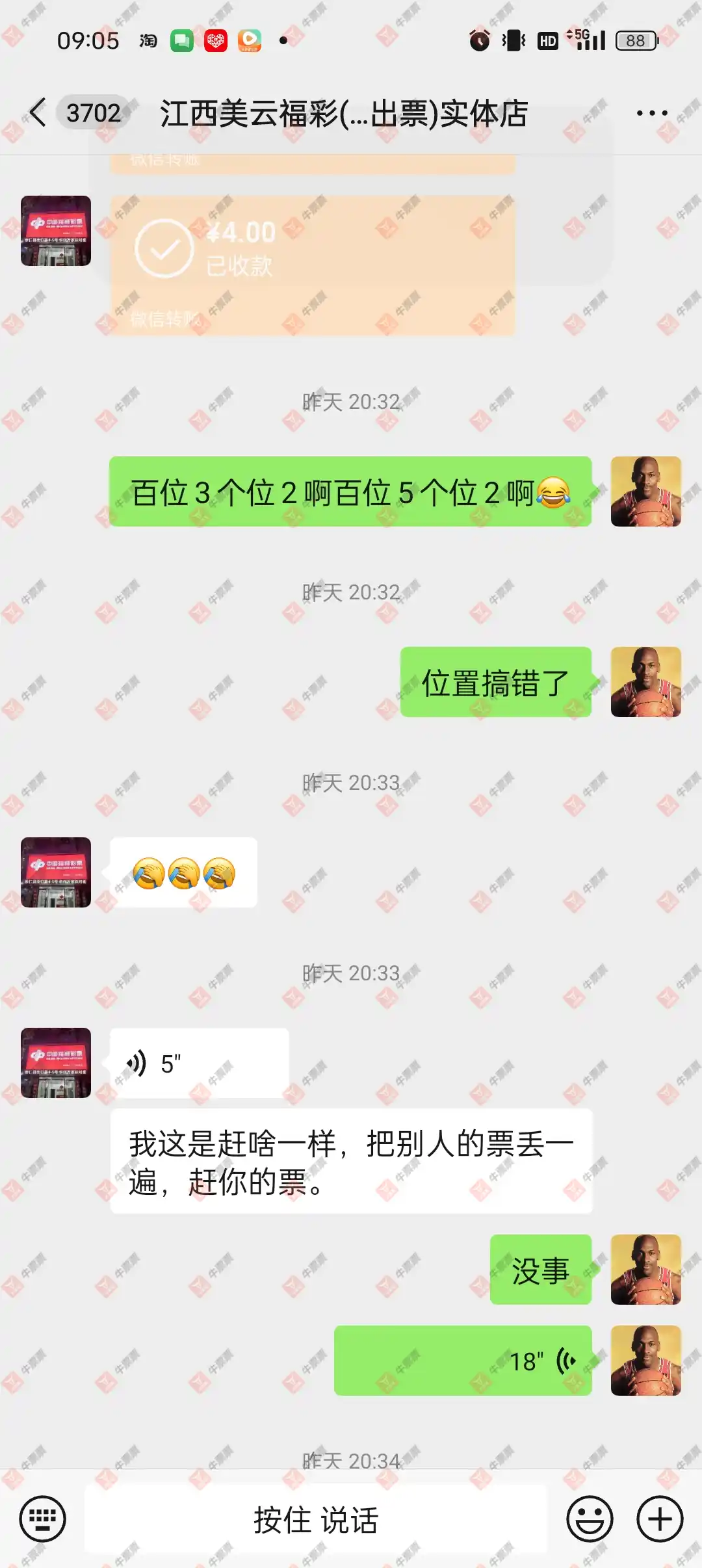This screenshot has width=702, height=1568.
Task: Switch to keyboard text input
Action: pyautogui.click(x=43, y=1519)
